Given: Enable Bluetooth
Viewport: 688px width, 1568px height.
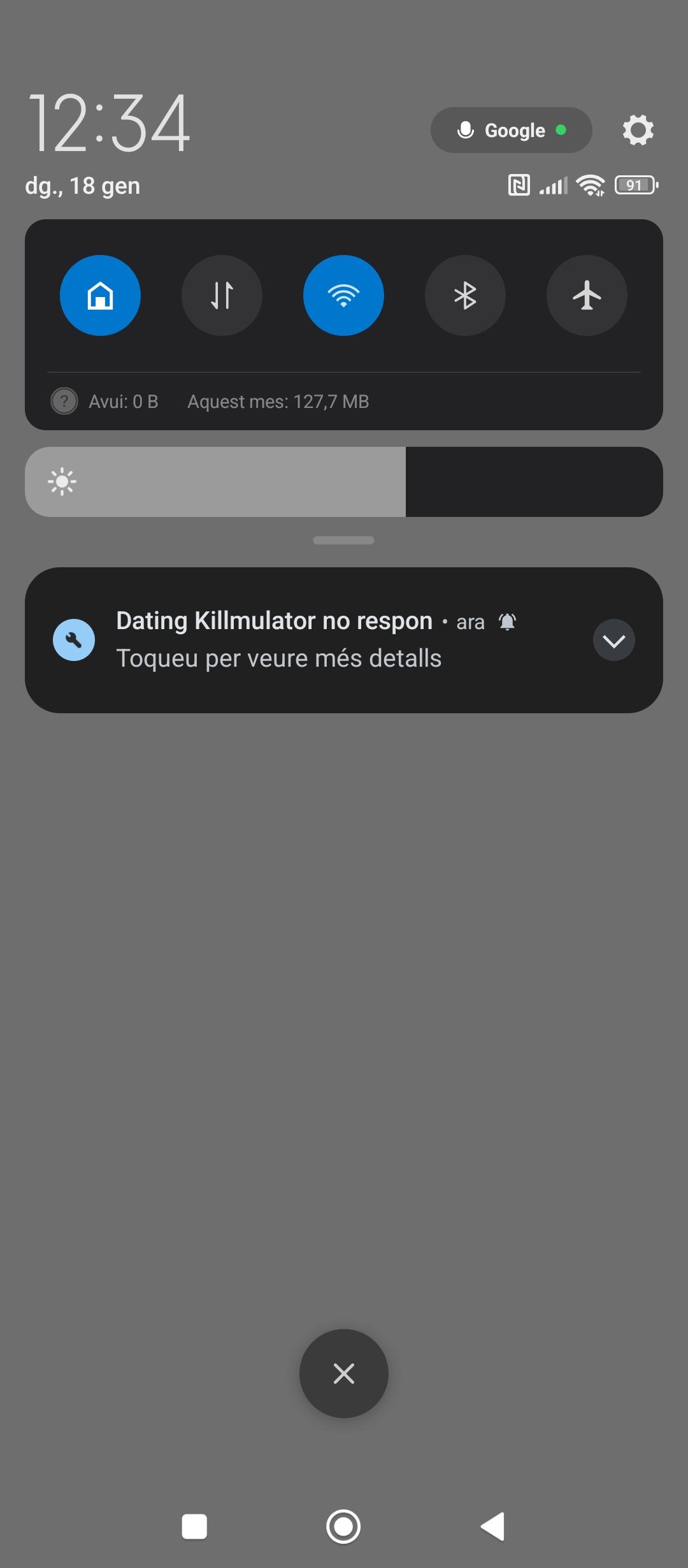Looking at the screenshot, I should (x=465, y=296).
